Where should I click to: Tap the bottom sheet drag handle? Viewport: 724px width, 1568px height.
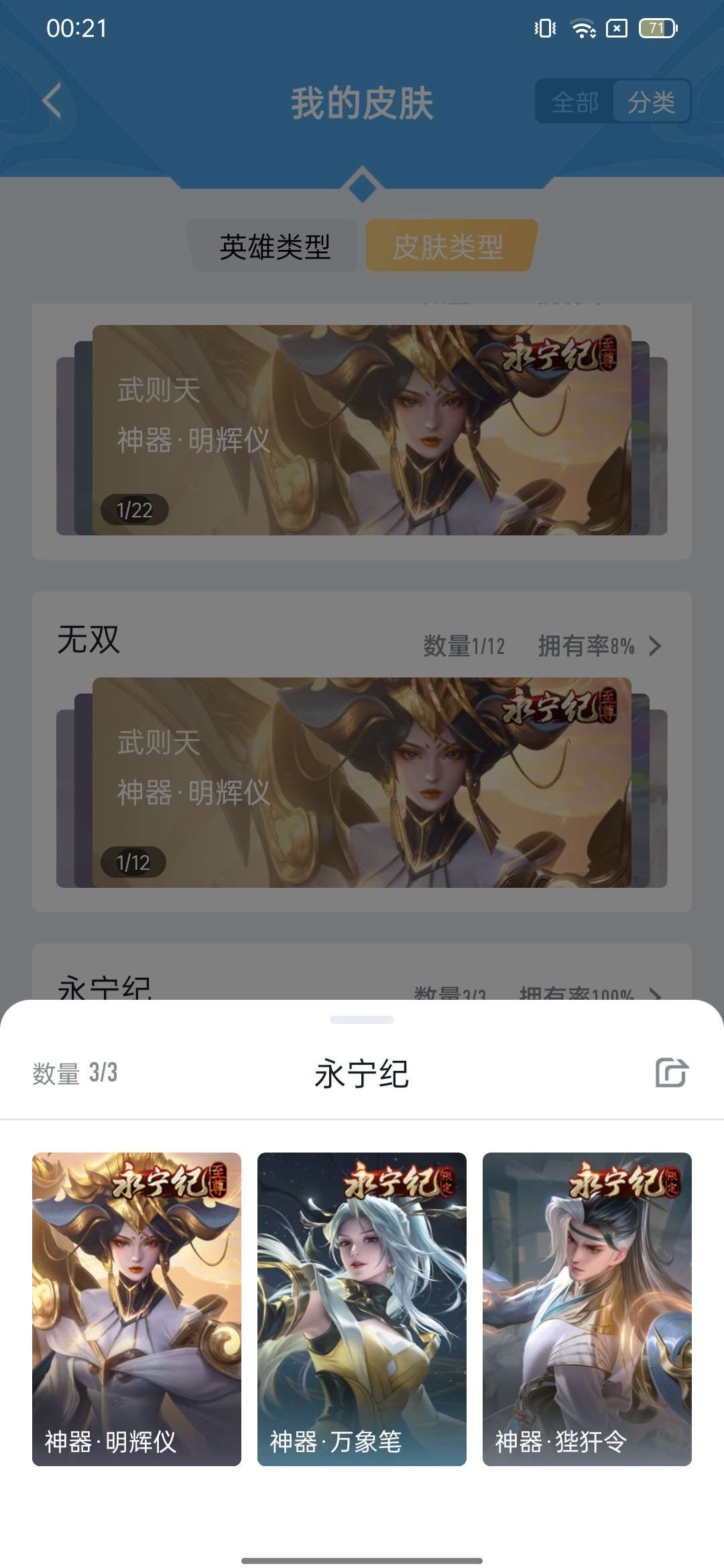(362, 1020)
